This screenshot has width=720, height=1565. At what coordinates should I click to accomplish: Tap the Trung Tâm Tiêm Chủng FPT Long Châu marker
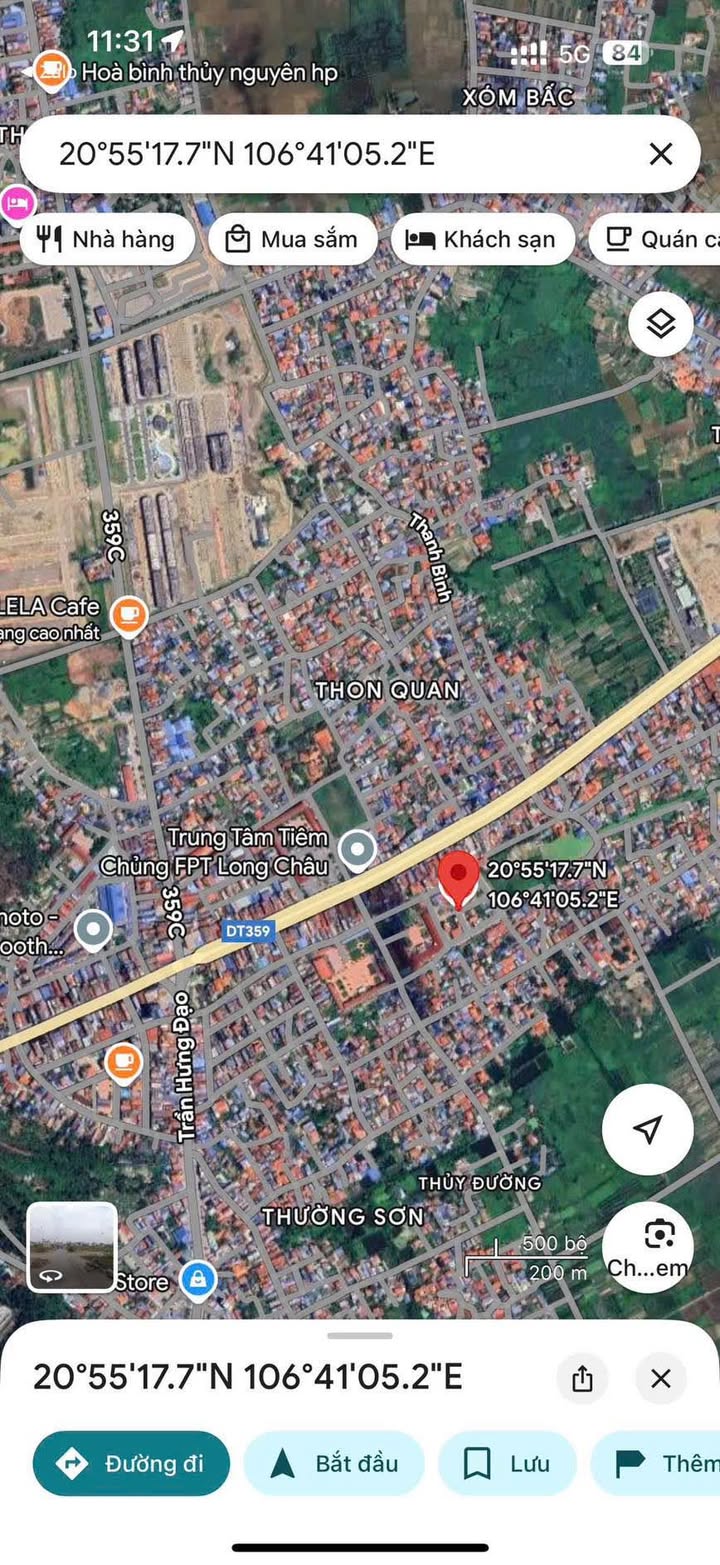(356, 850)
